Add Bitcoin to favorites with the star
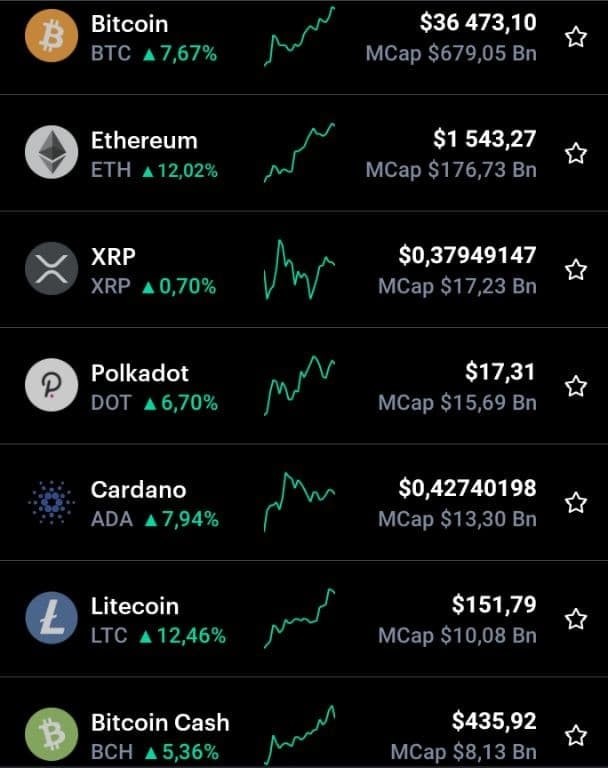The width and height of the screenshot is (608, 768). 576,37
